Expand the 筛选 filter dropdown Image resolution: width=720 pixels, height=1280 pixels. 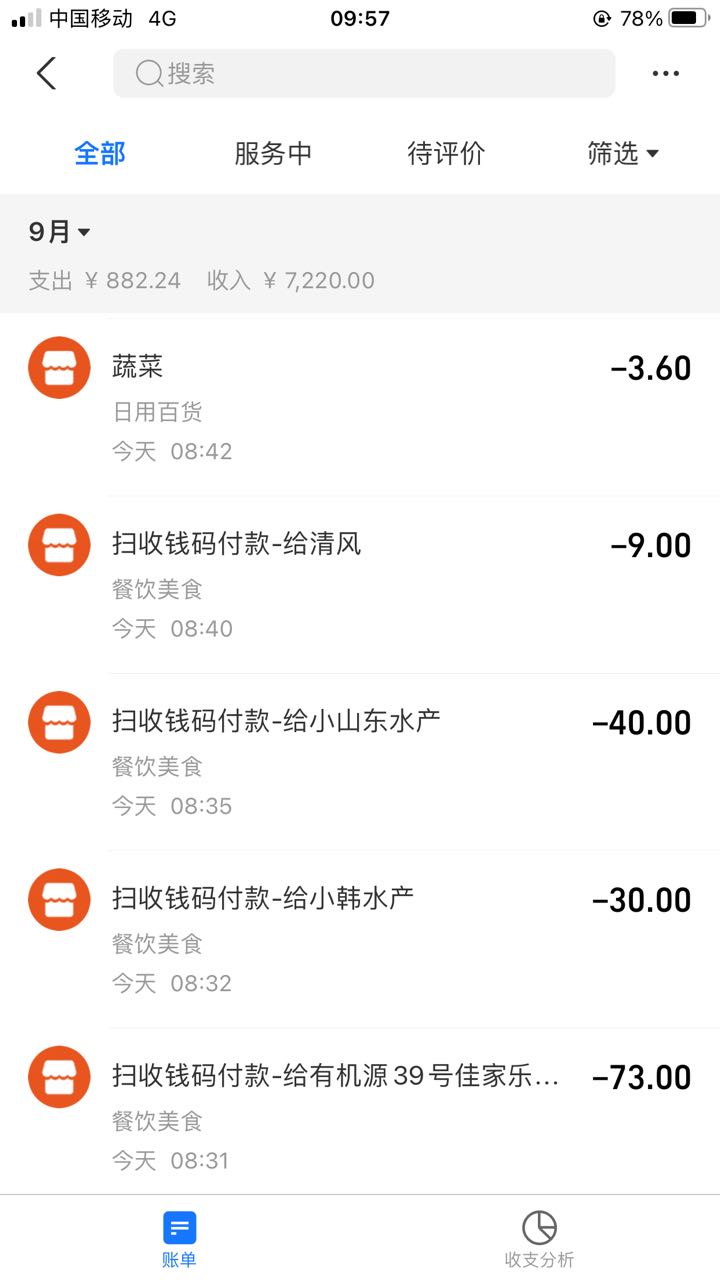(x=623, y=153)
